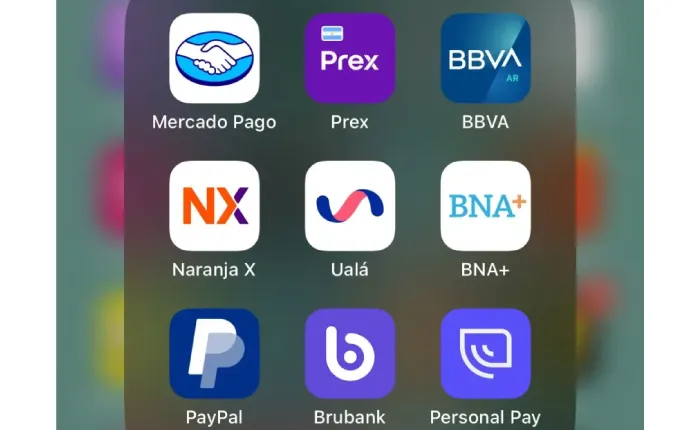Launch the Prex app
Viewport: 700px width, 430px height.
pos(350,58)
